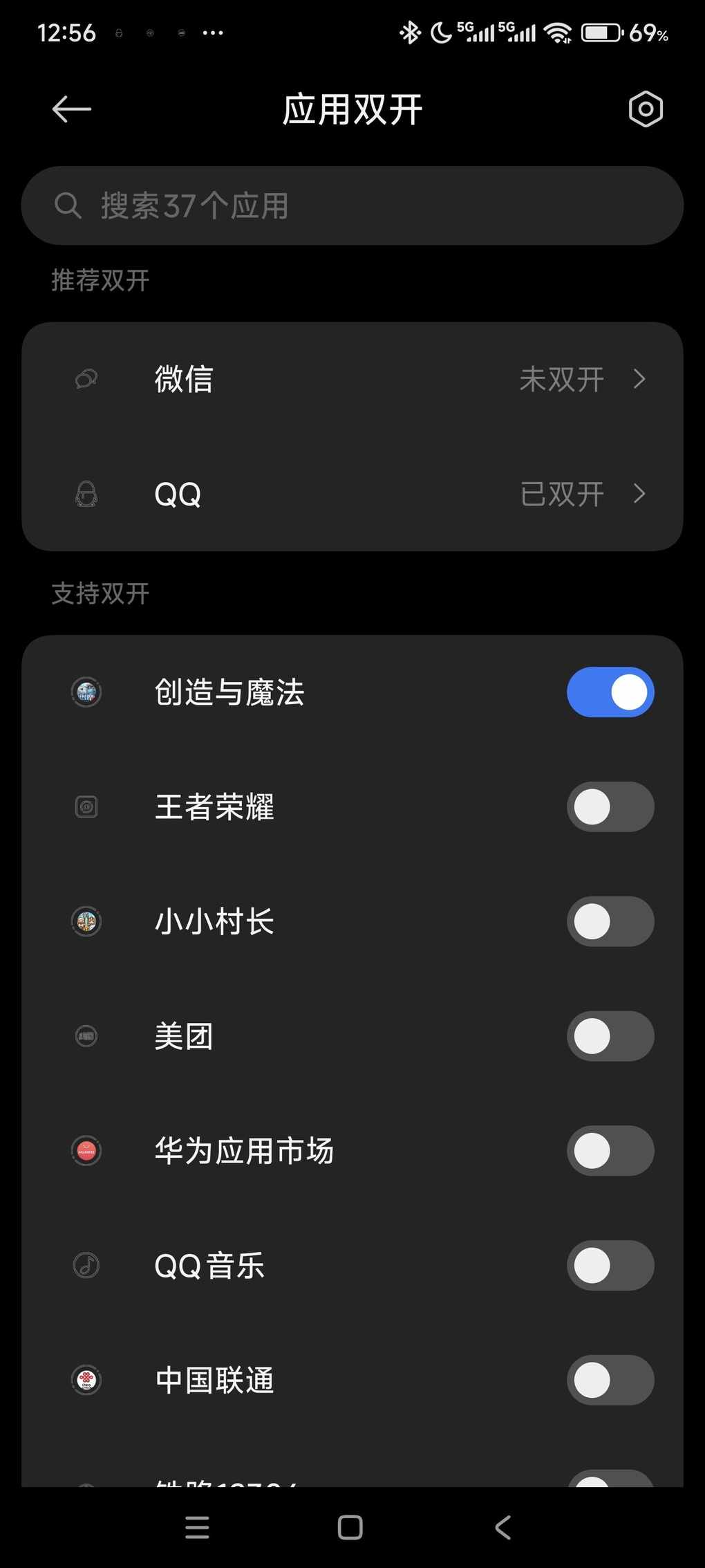This screenshot has width=705, height=1568.
Task: Open 微信 dual app options
Action: tap(352, 379)
